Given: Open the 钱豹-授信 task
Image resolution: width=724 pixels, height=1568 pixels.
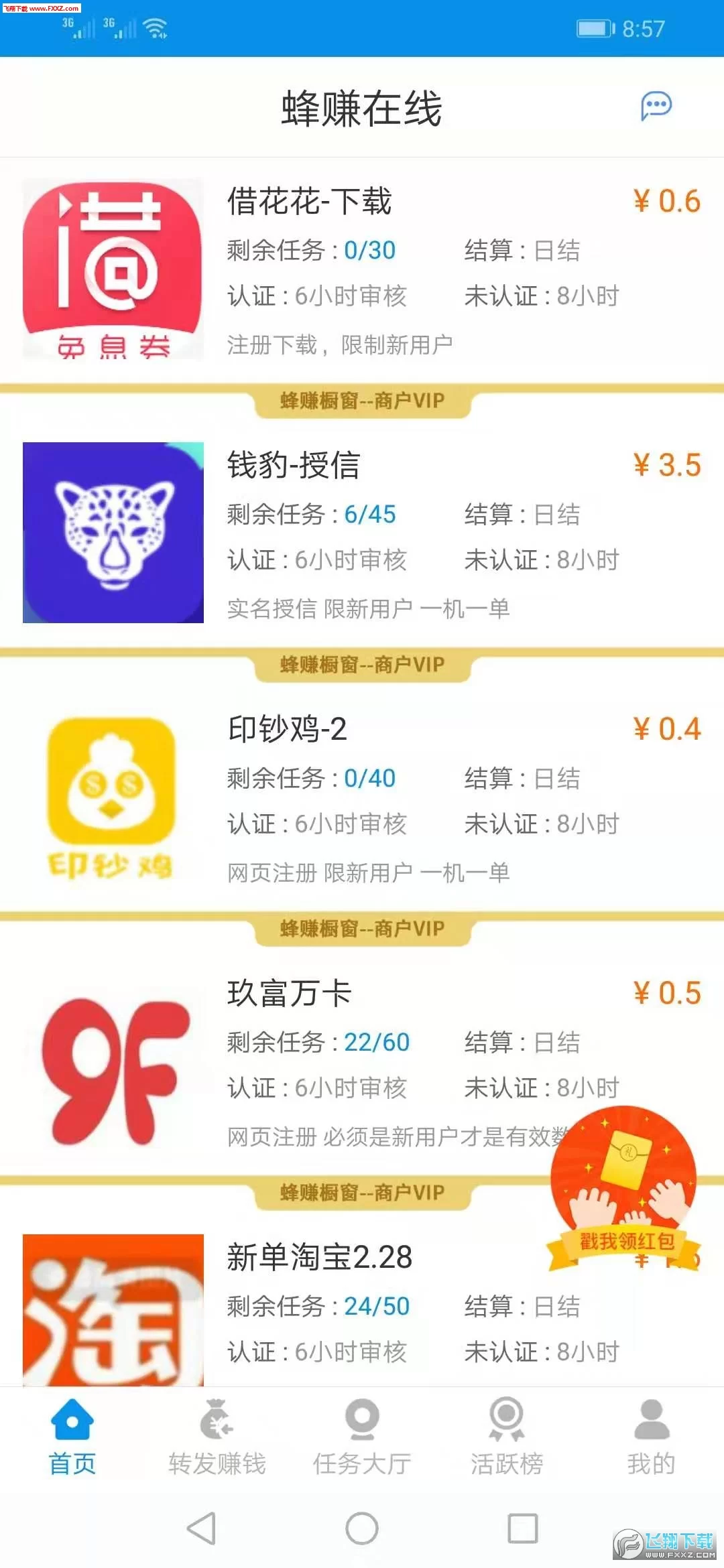Looking at the screenshot, I should coord(362,535).
